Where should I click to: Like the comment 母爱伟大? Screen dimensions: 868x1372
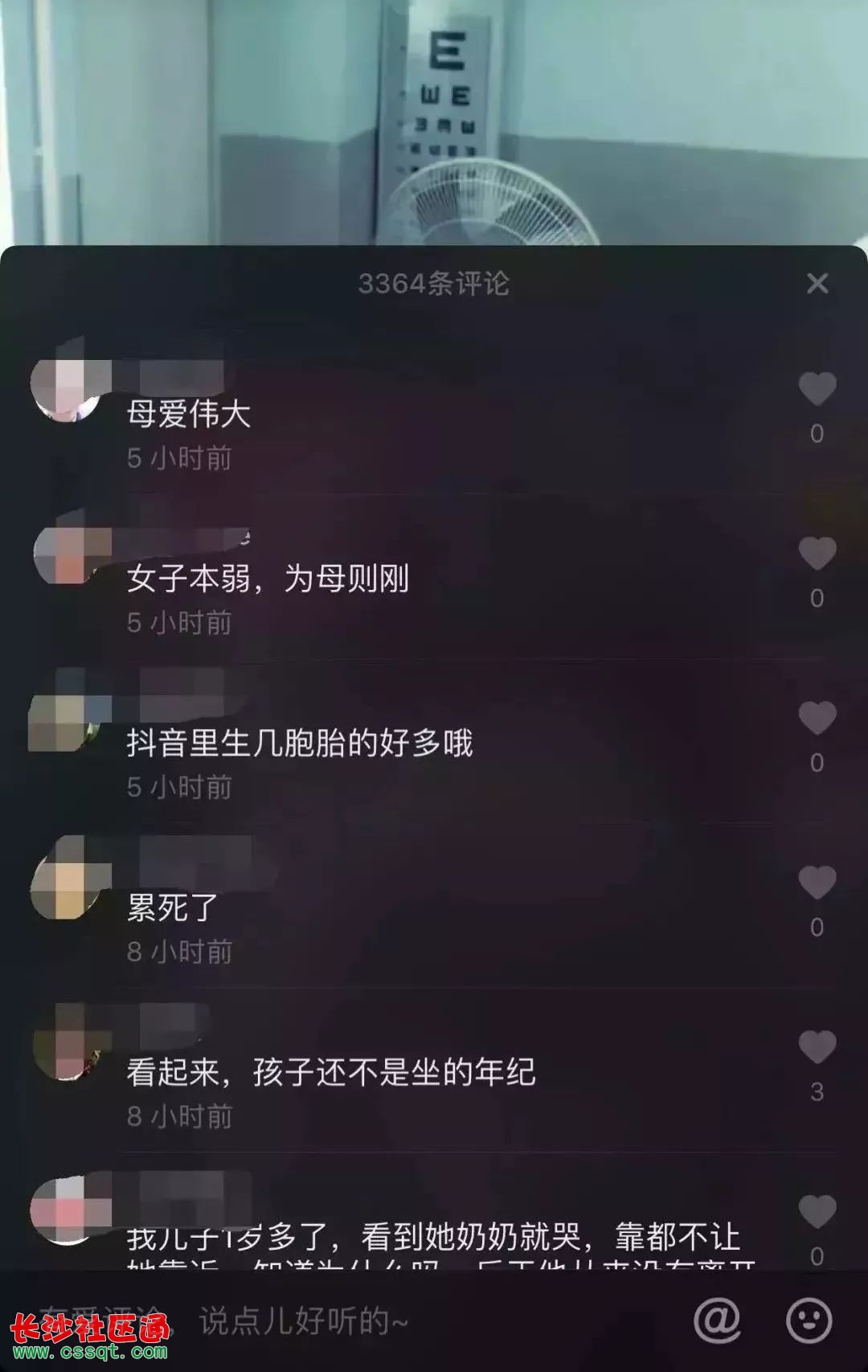[x=817, y=390]
